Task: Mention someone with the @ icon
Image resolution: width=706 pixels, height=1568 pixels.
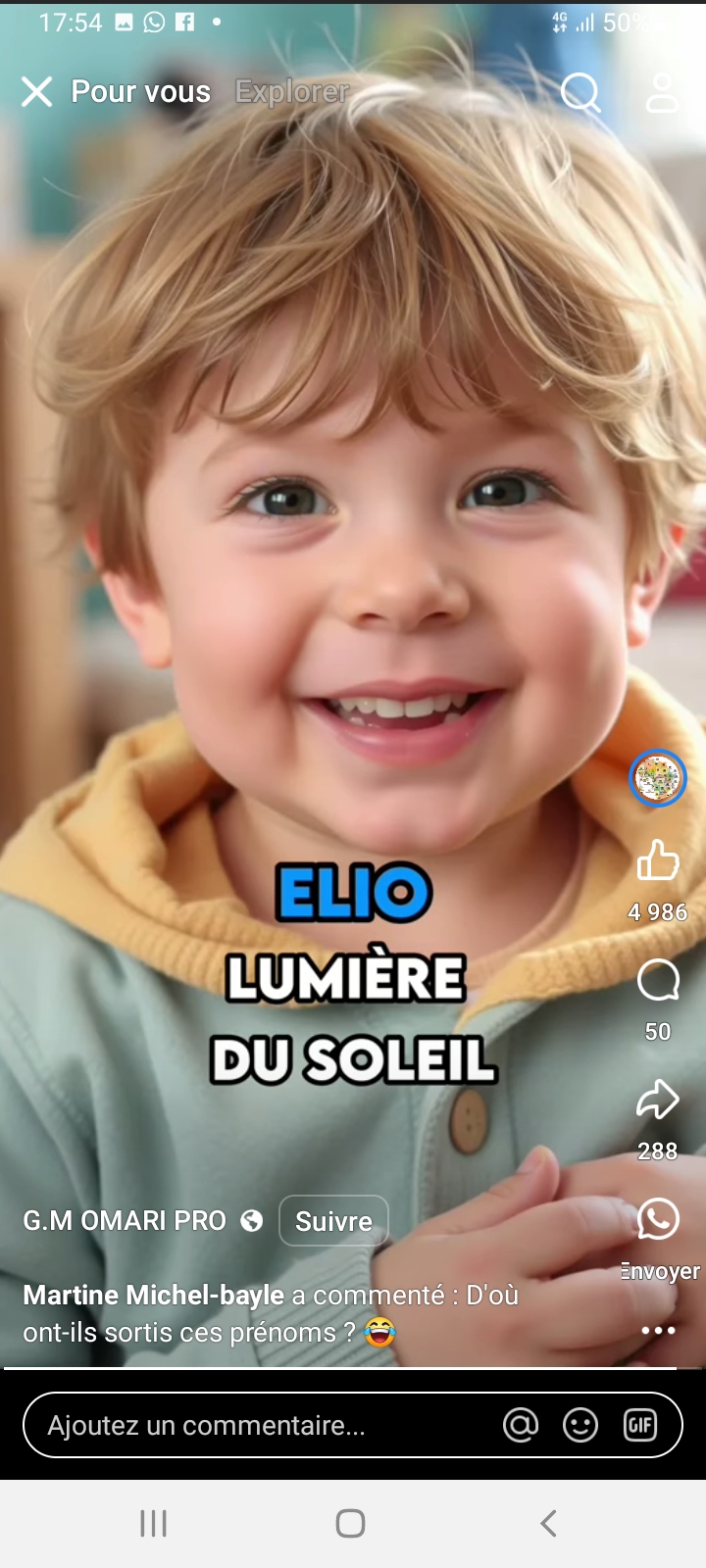Action: 521,1425
